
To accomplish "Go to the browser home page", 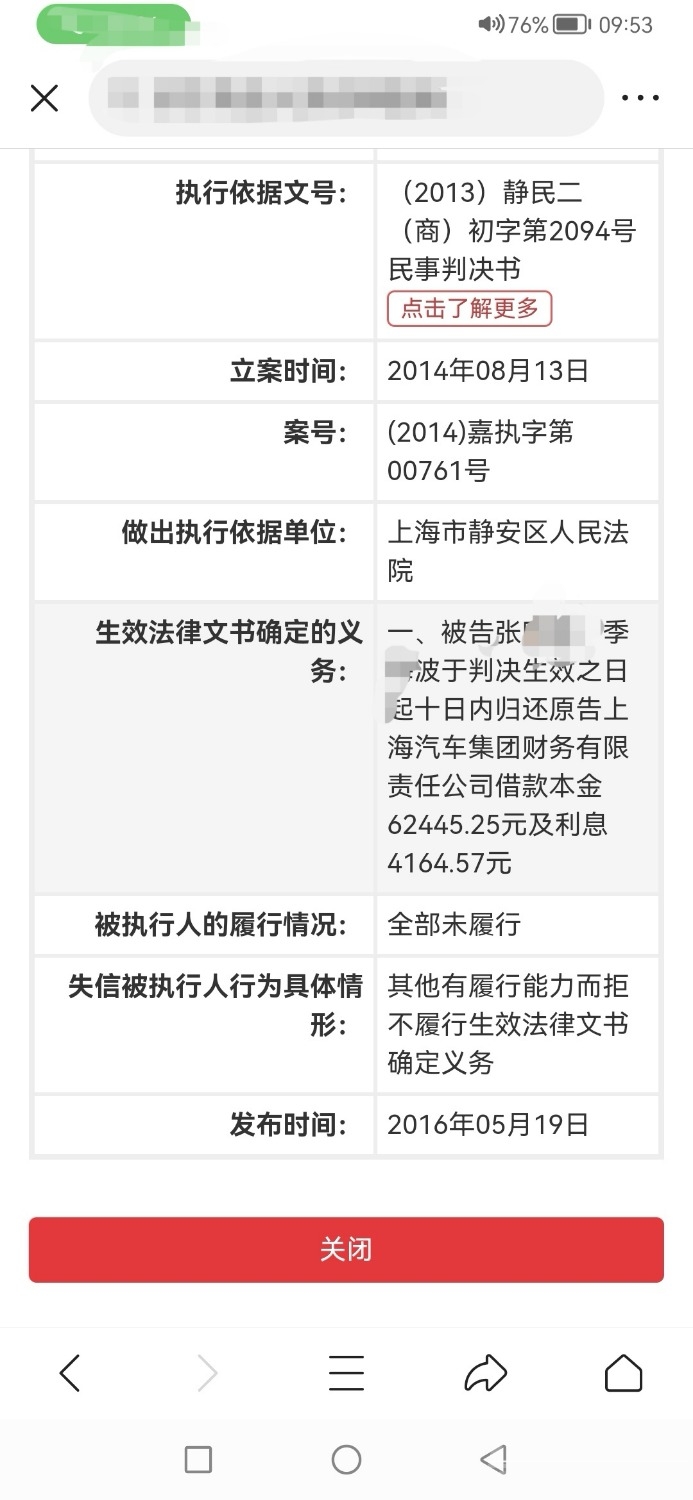I will [623, 1373].
